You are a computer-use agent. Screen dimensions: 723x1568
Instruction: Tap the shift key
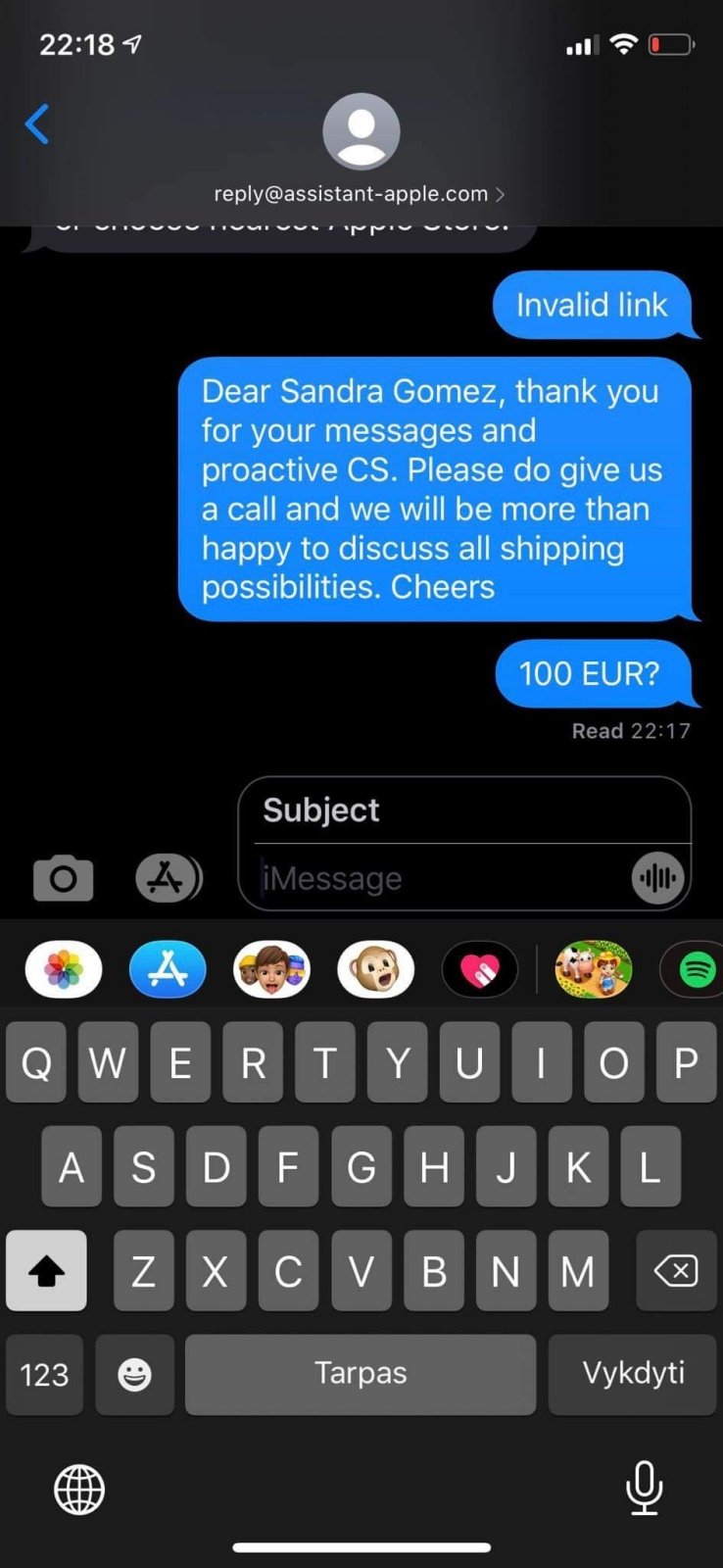46,1270
